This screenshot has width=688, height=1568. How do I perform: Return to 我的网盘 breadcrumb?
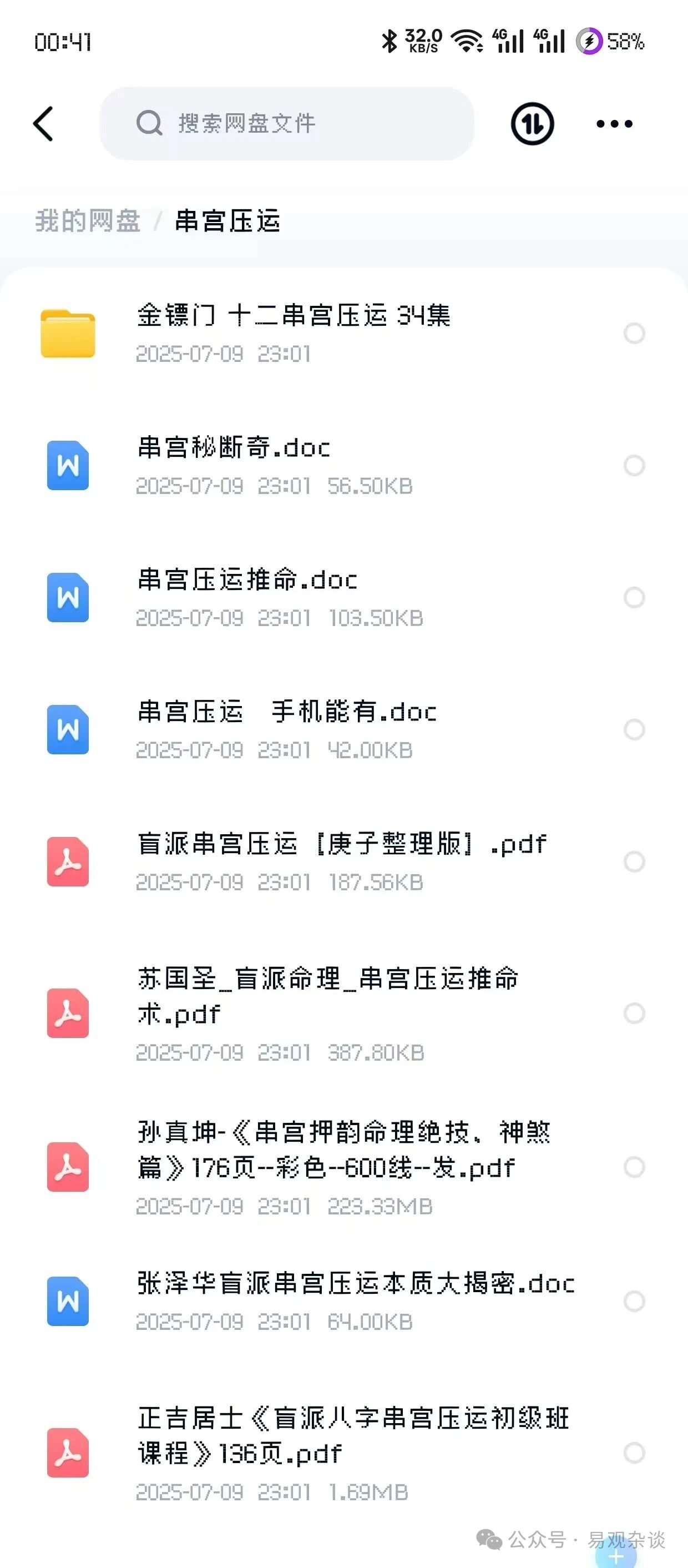(88, 221)
